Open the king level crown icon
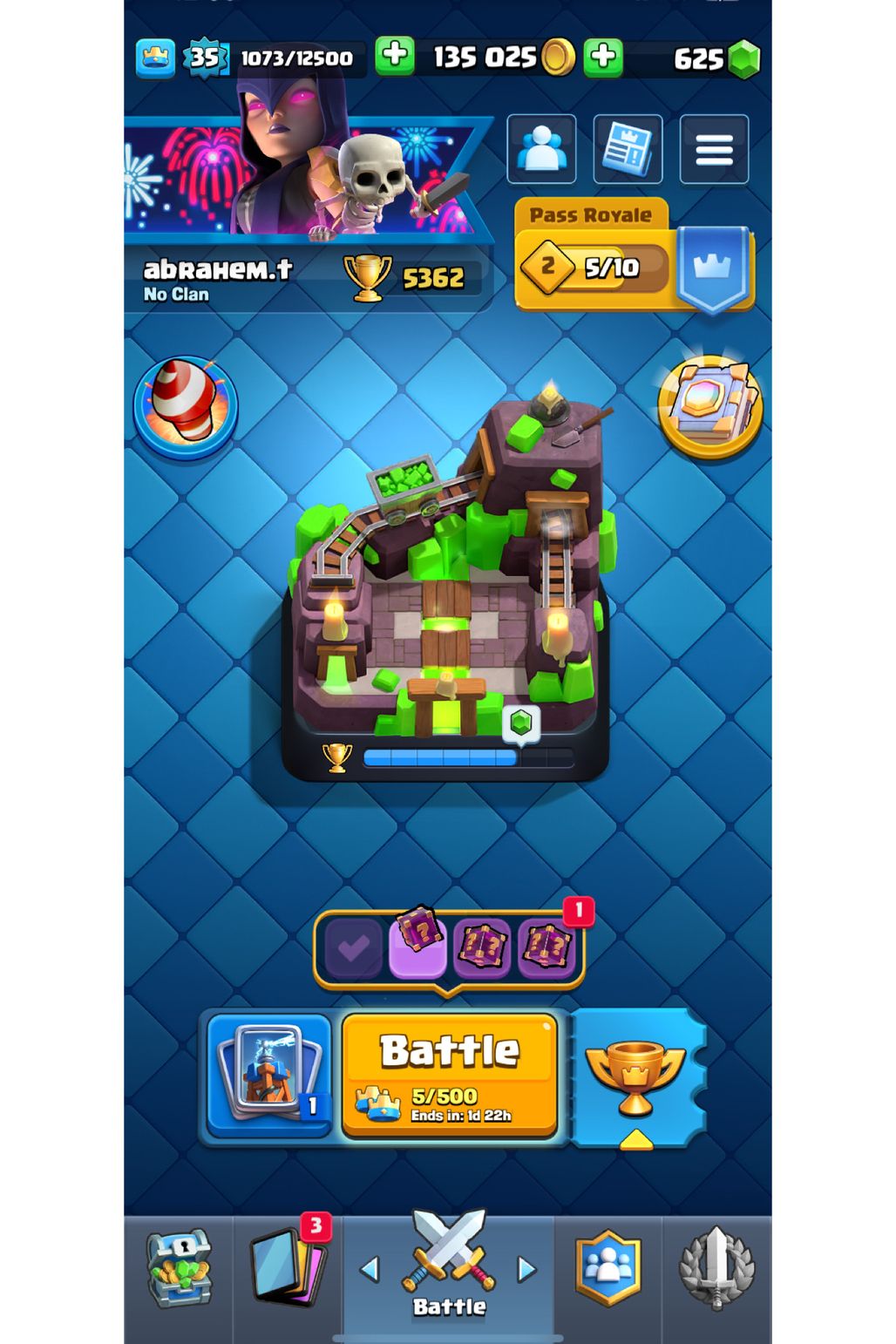896x1344 pixels. pos(156,58)
